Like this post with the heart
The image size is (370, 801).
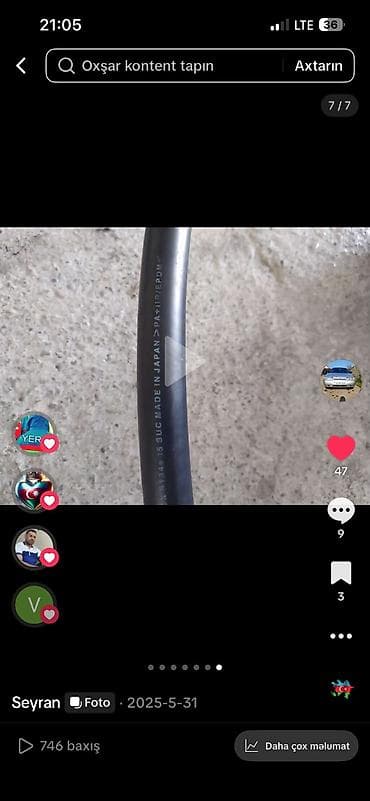tap(341, 447)
